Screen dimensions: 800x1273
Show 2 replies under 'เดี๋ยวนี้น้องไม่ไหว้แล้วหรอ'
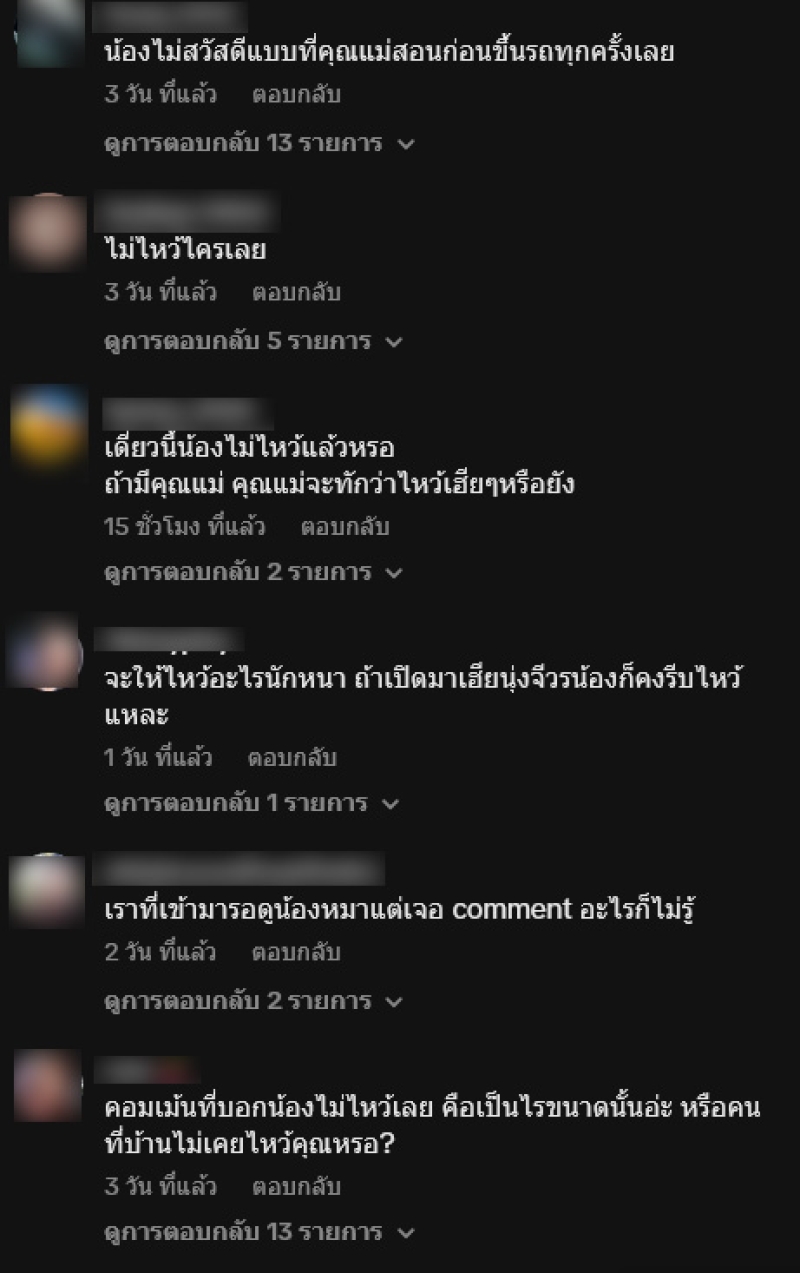[x=252, y=573]
